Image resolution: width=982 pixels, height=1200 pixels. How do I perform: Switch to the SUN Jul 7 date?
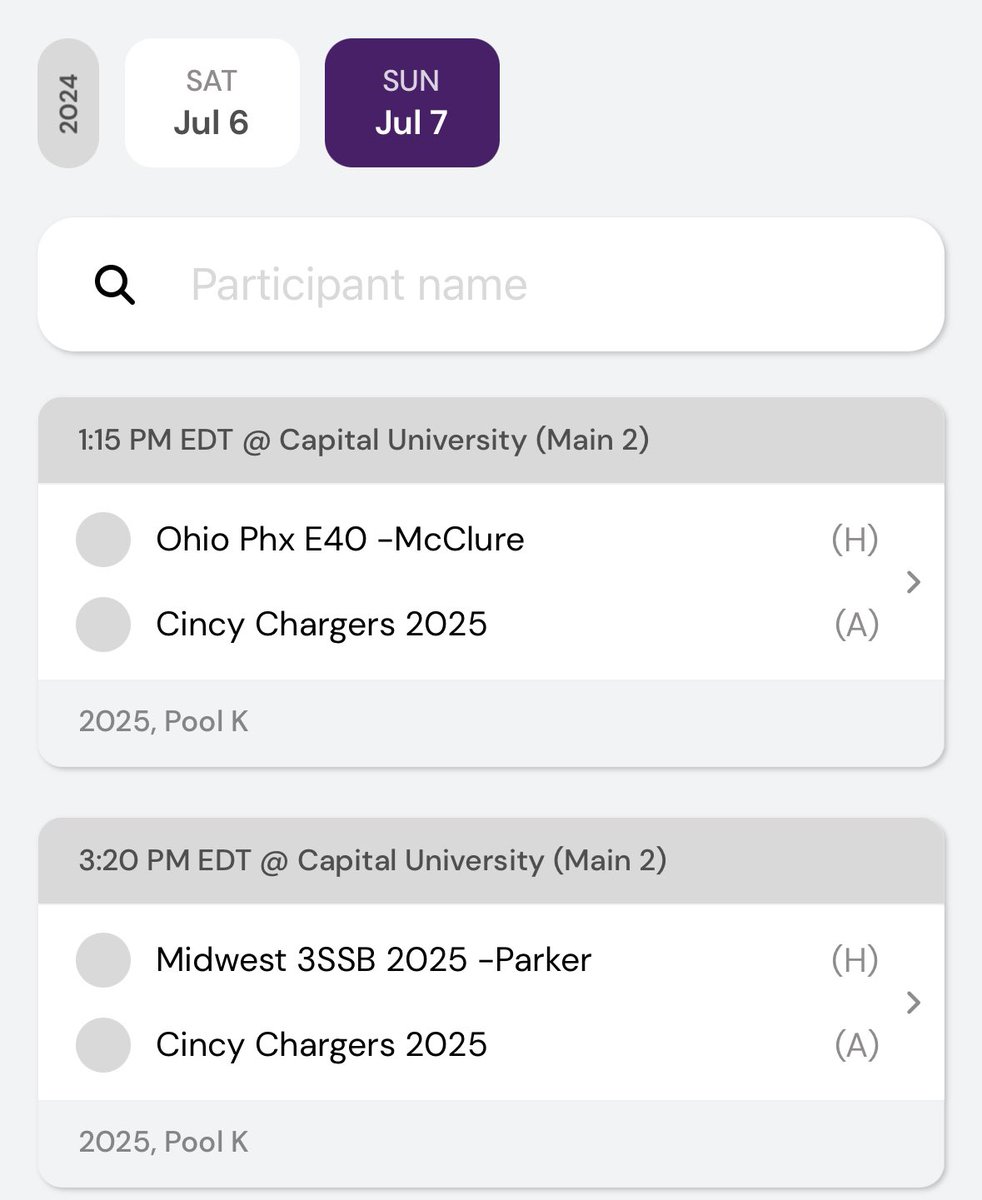point(412,103)
